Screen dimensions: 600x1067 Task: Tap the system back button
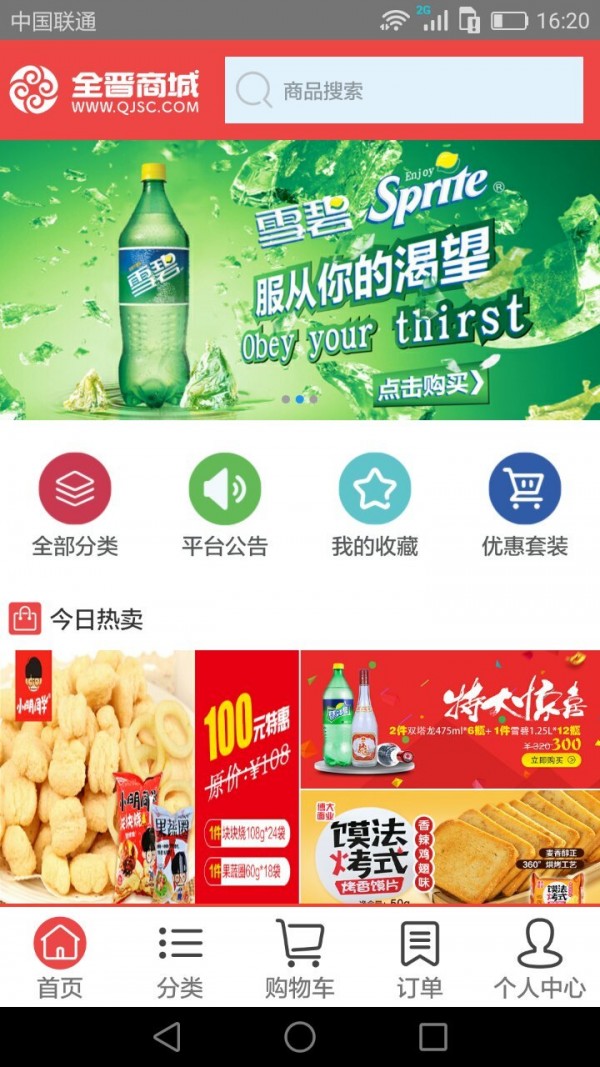tap(167, 1037)
